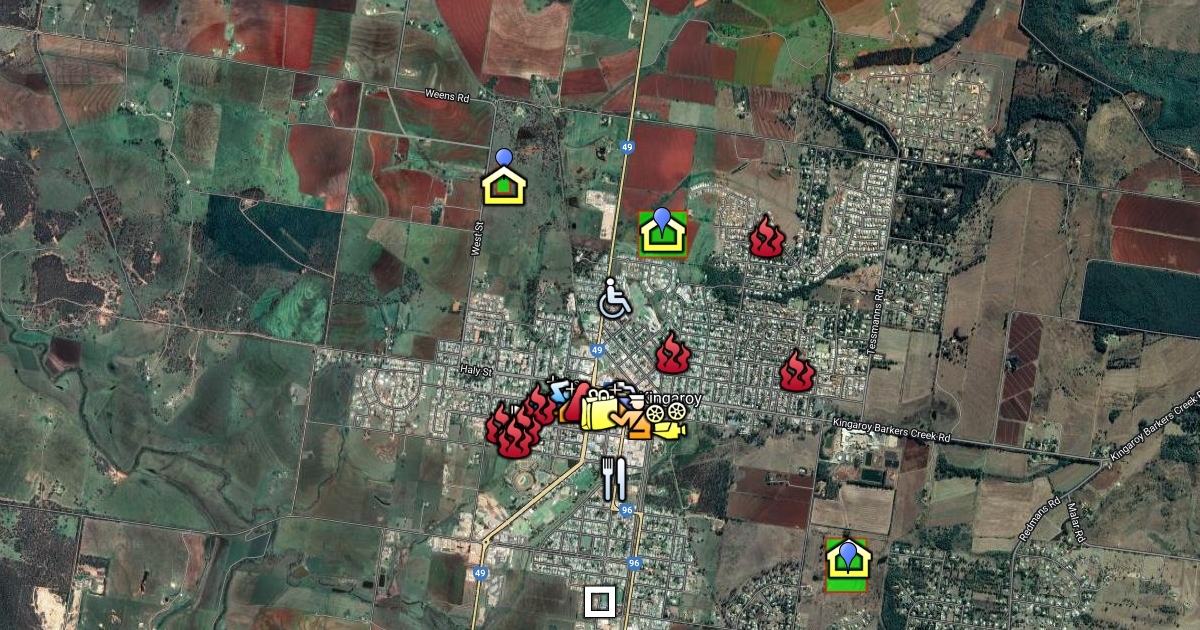Select the fork and knife restaurant marker
Viewport: 1200px width, 630px height.
(614, 478)
